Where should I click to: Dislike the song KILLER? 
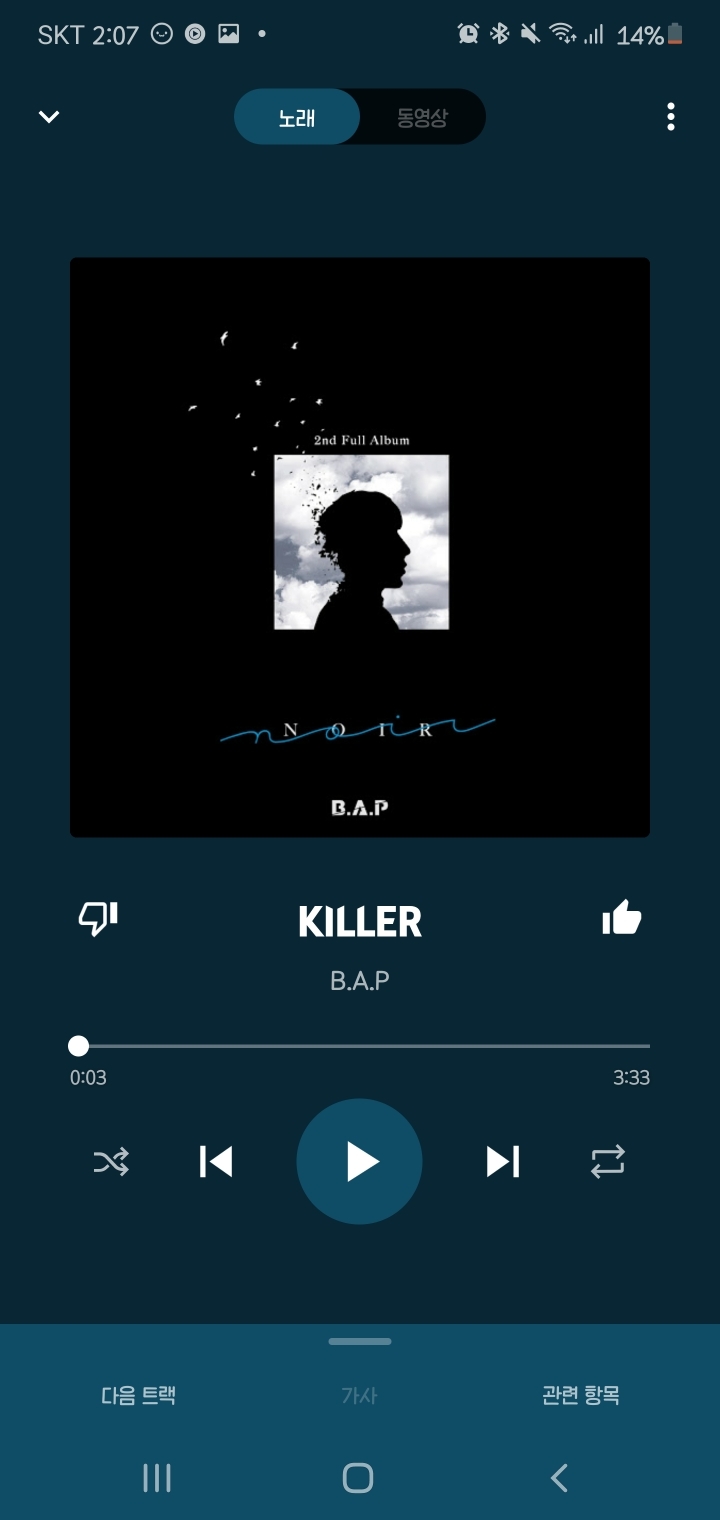pos(98,918)
